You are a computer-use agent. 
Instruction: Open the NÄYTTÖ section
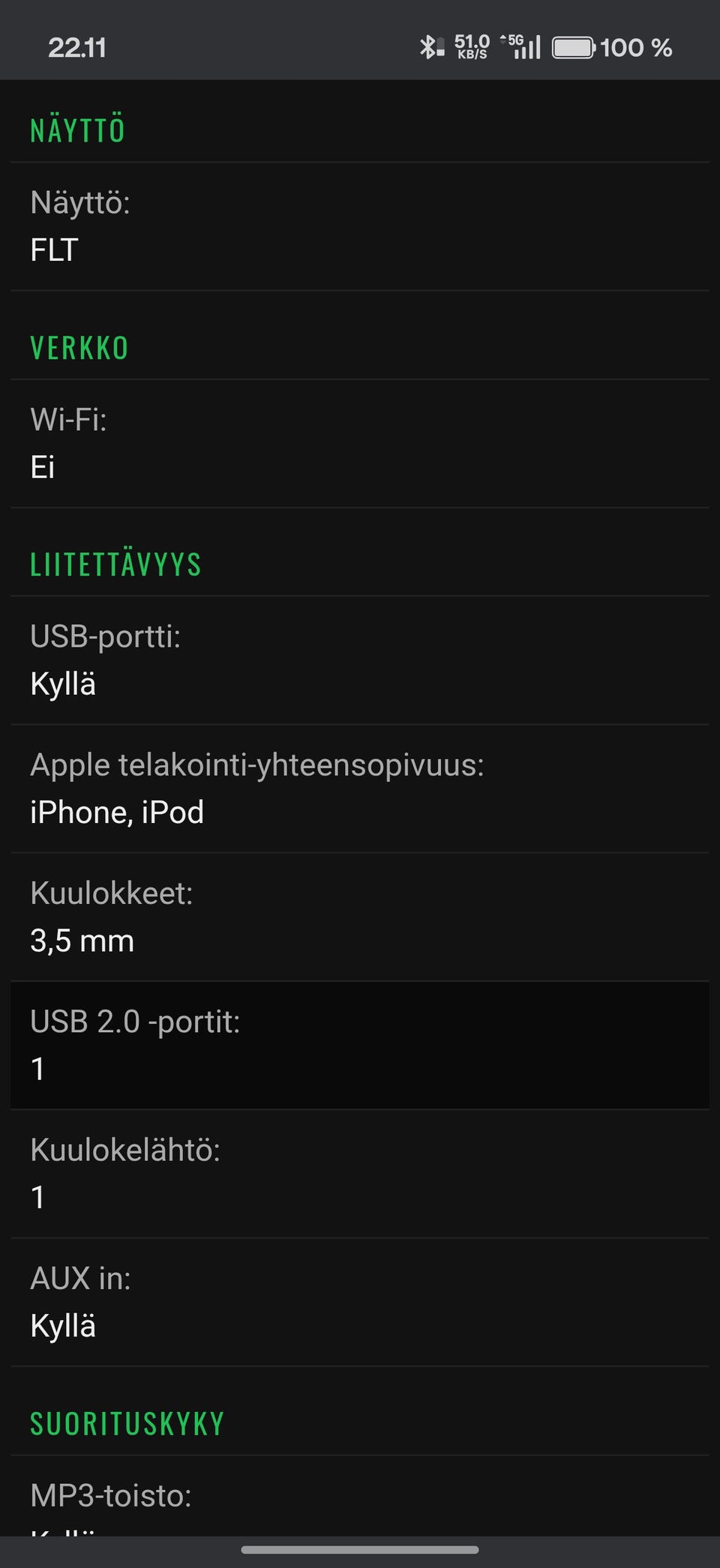point(77,130)
